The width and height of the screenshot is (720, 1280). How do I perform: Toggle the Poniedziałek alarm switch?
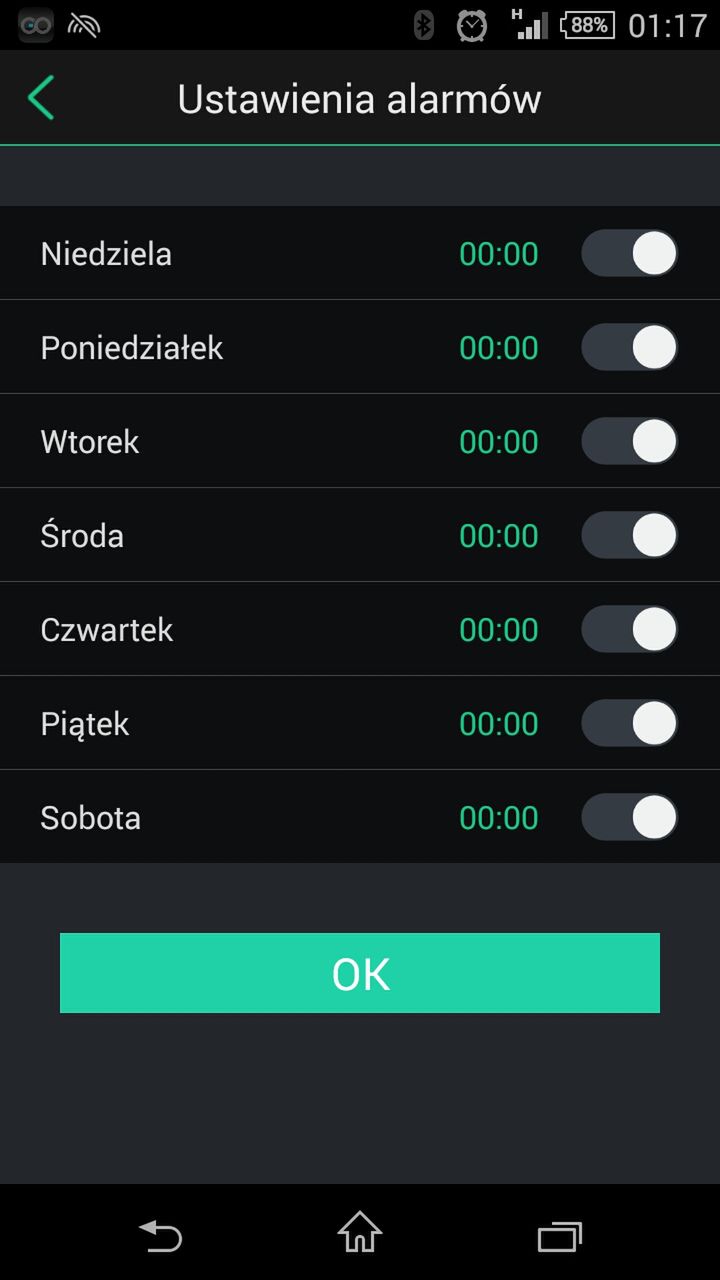pos(629,347)
